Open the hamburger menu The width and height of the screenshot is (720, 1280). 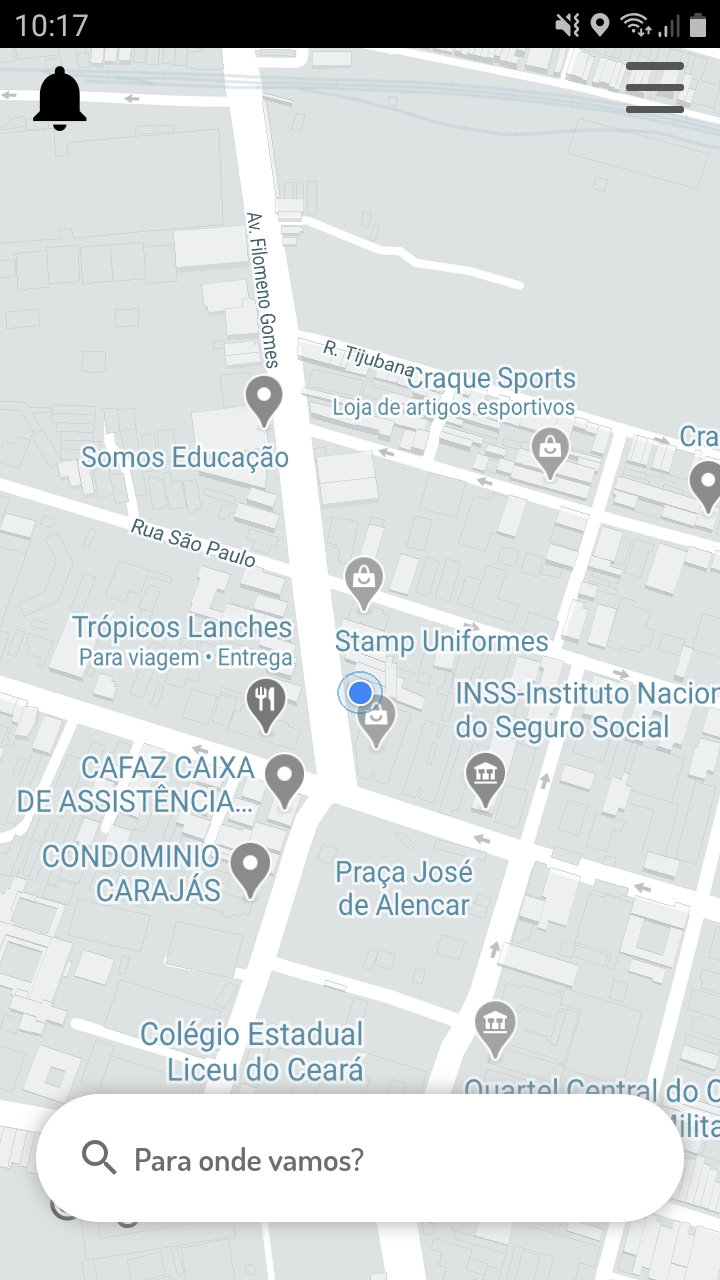(x=655, y=88)
